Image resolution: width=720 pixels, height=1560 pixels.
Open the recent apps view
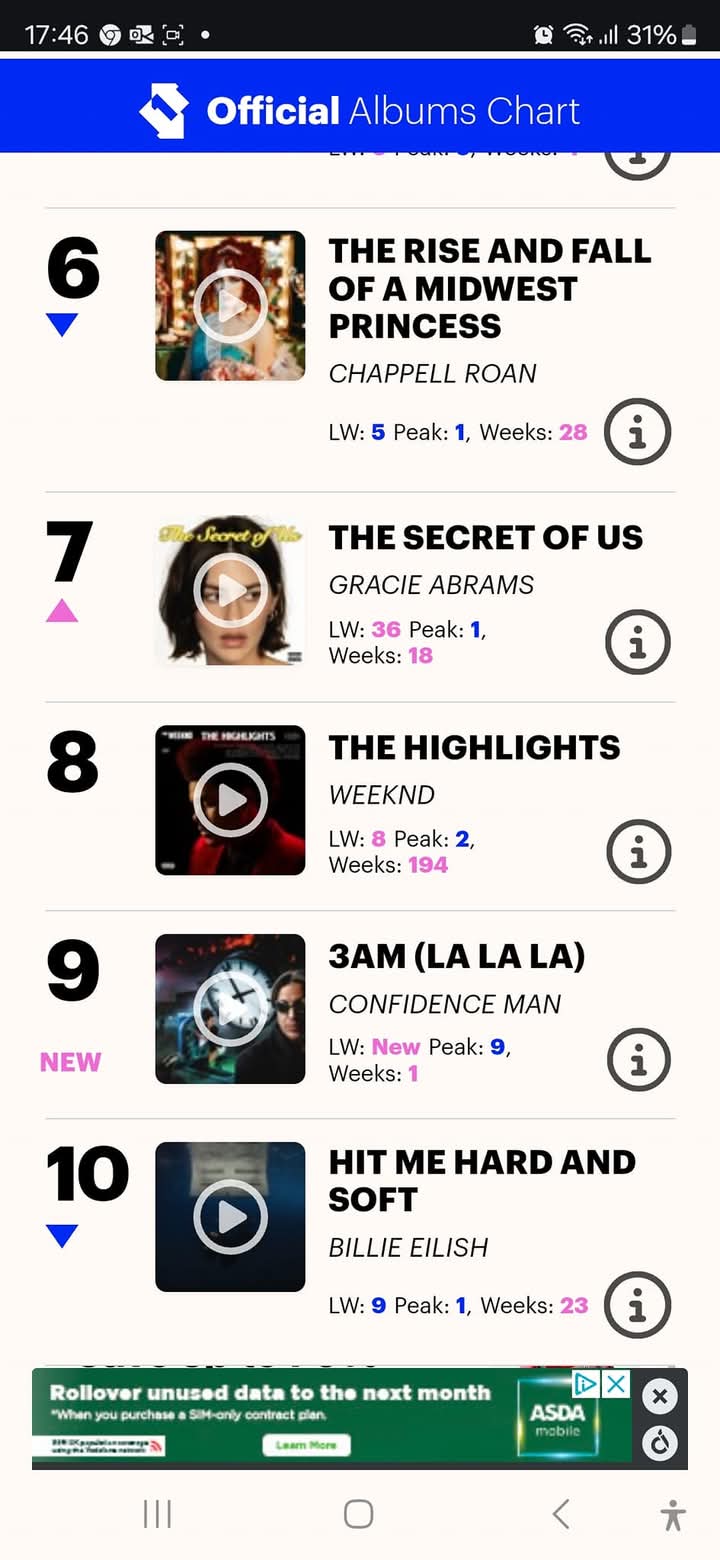(x=157, y=1514)
